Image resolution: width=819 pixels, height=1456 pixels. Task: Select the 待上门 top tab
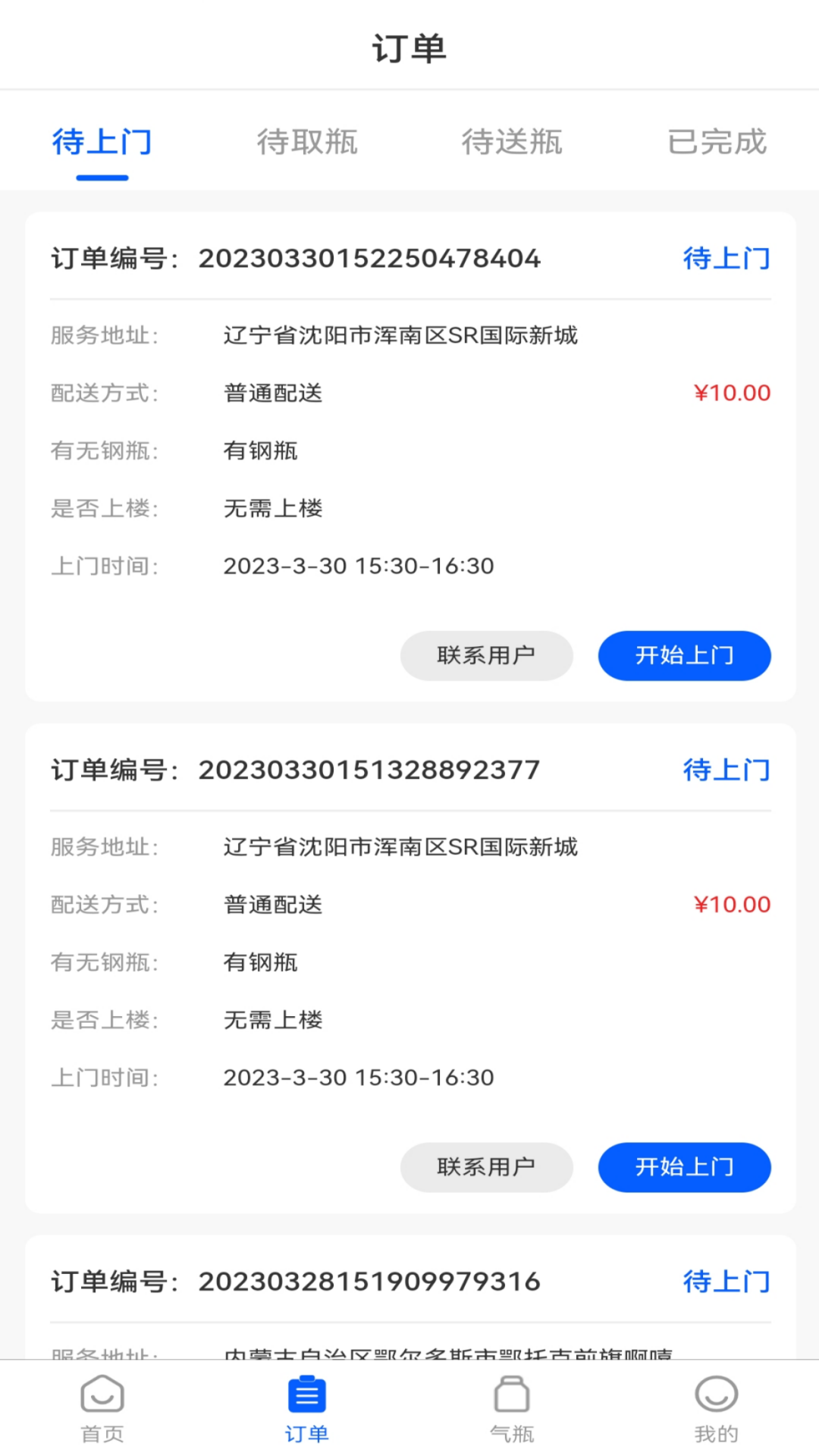point(102,142)
